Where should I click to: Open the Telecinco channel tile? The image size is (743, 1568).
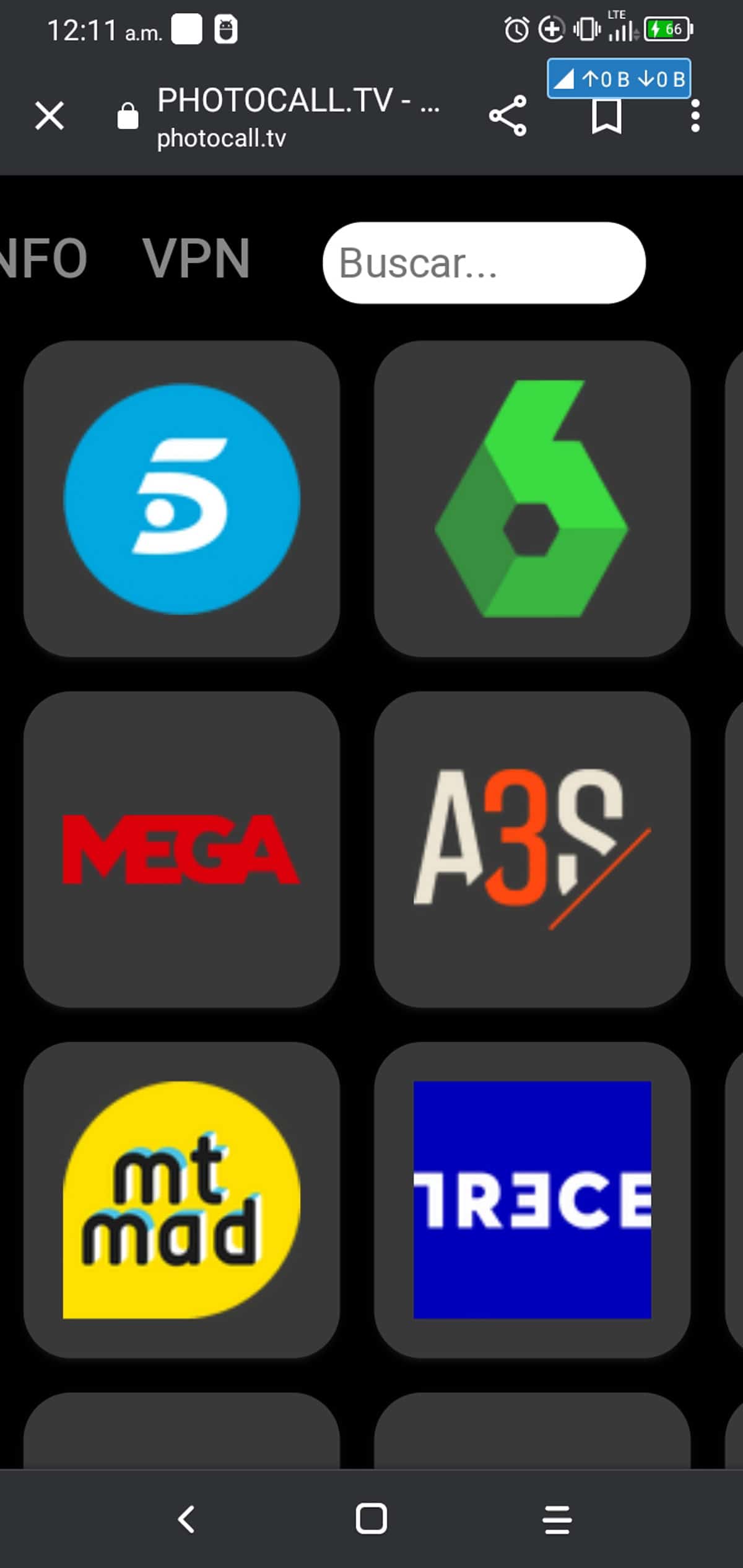click(181, 498)
